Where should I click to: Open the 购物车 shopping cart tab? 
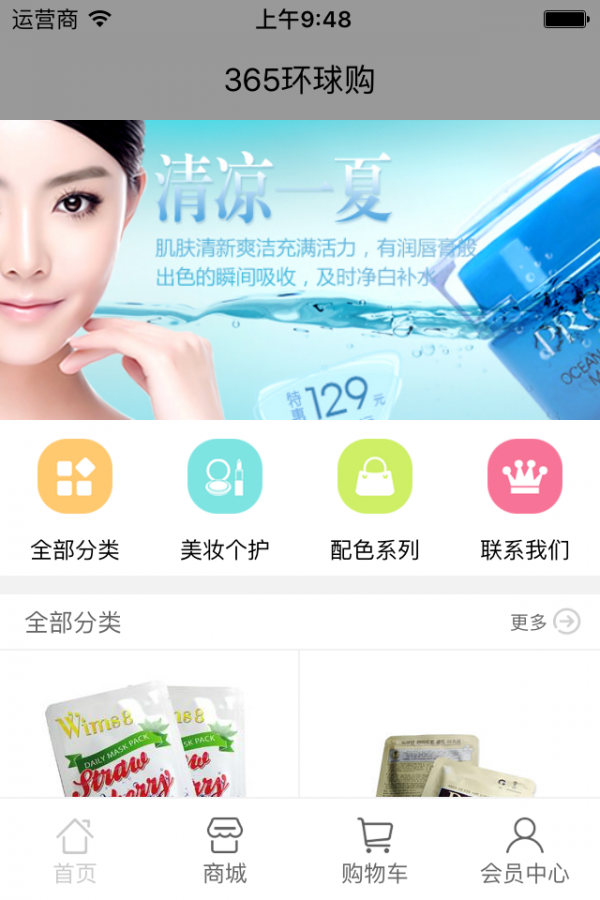(x=375, y=851)
